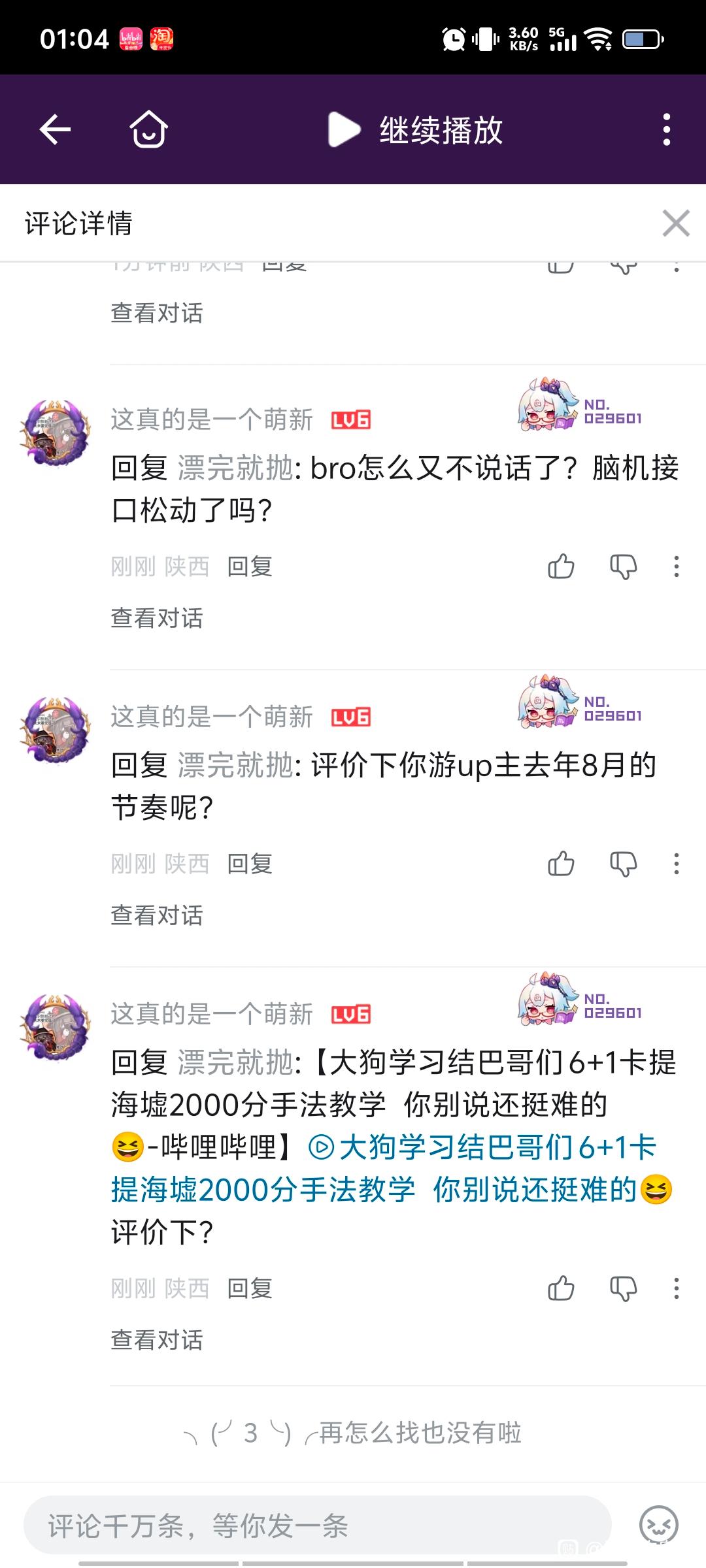This screenshot has width=706, height=1568.
Task: Open the linked video 大狗学习结巴哥们6+1卡提海墟
Action: point(484,1148)
